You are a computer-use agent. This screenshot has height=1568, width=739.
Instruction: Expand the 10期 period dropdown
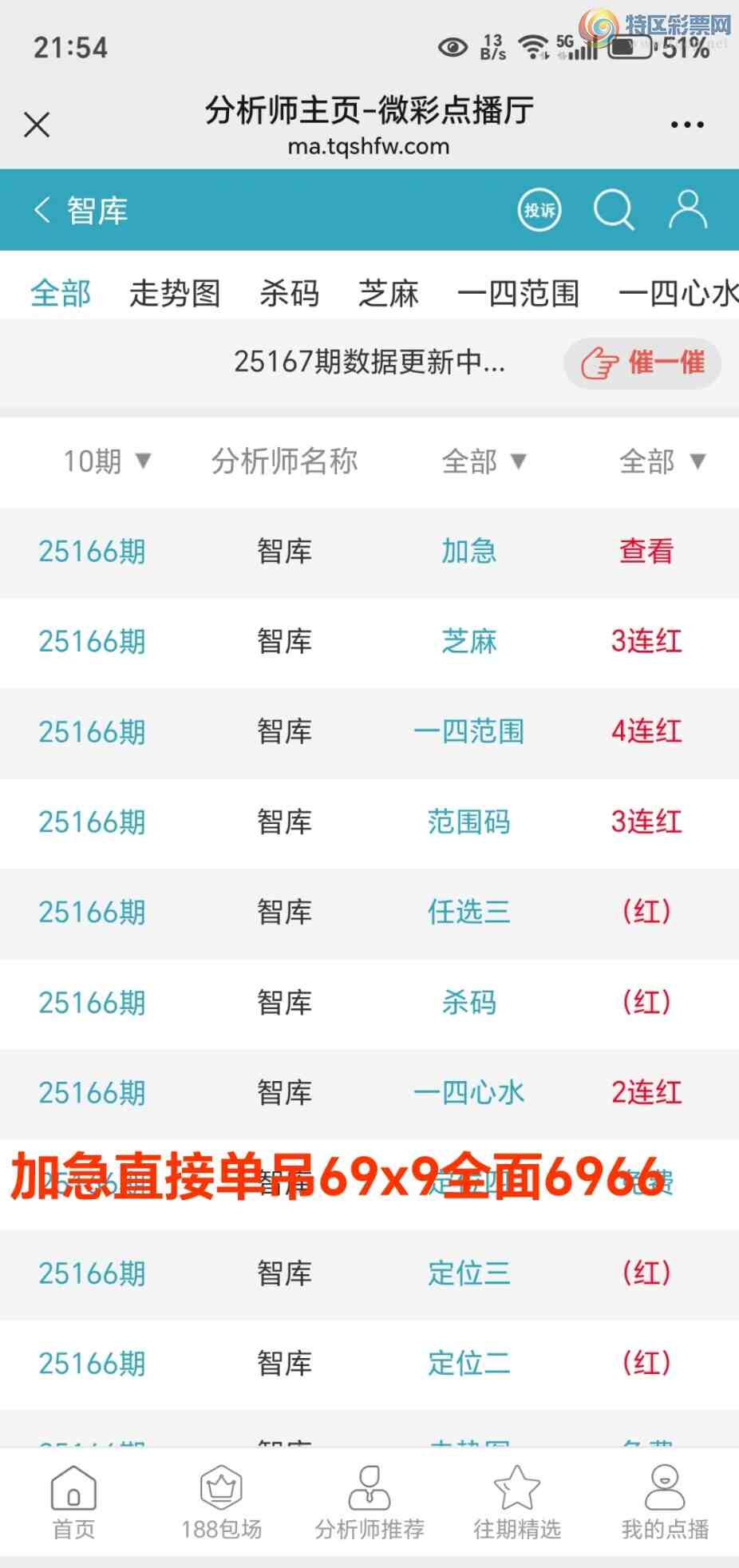point(107,461)
